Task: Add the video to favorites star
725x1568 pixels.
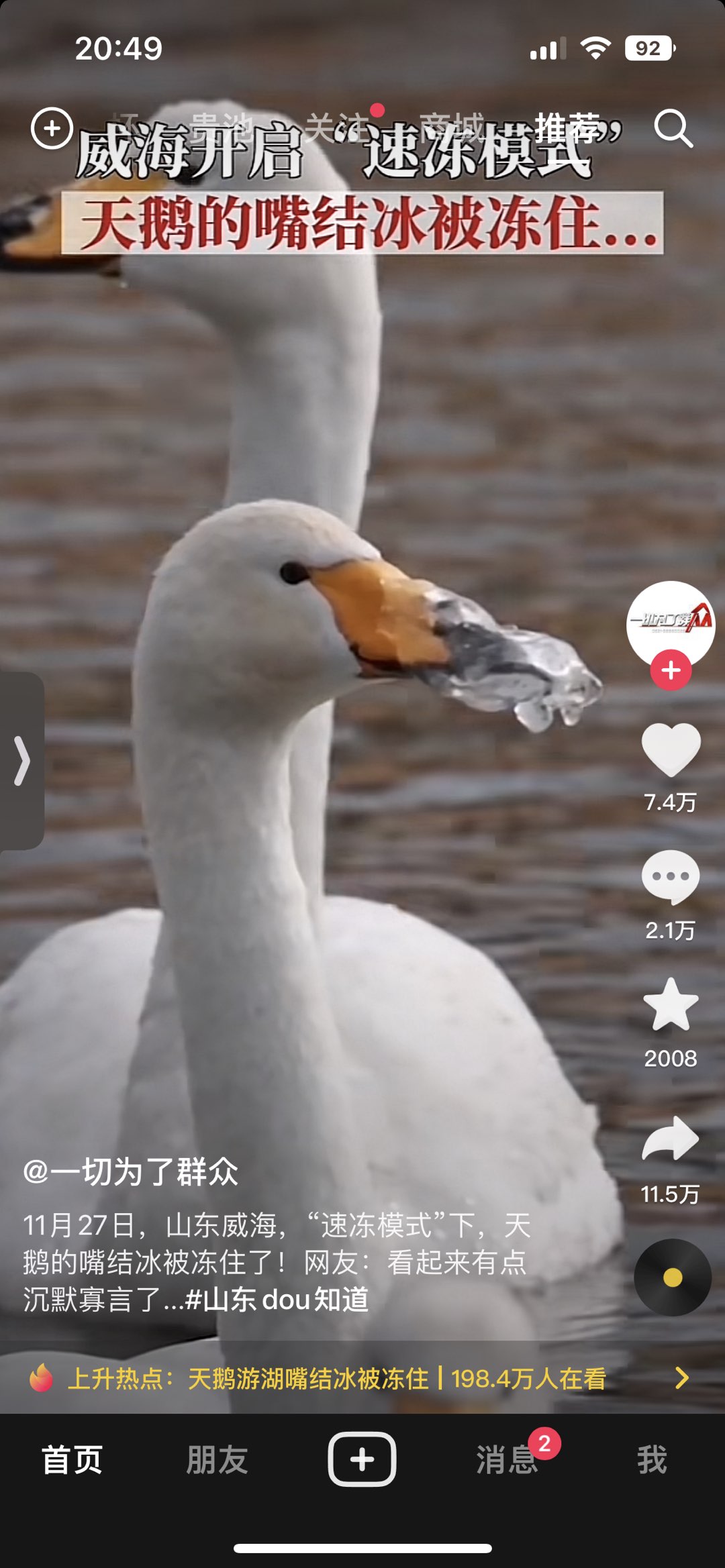Action: click(x=671, y=1005)
